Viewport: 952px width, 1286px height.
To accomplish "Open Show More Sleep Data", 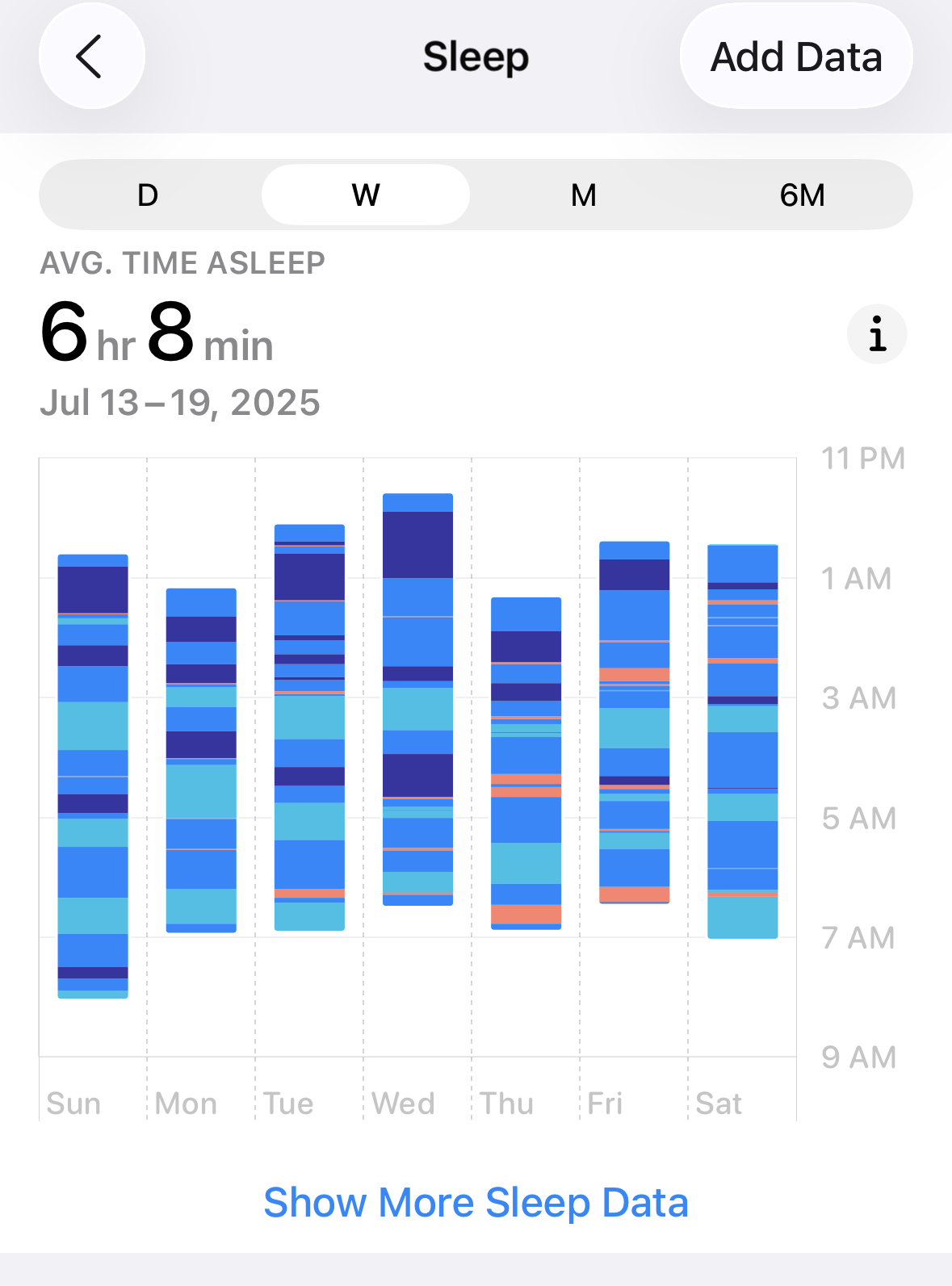I will click(476, 1203).
